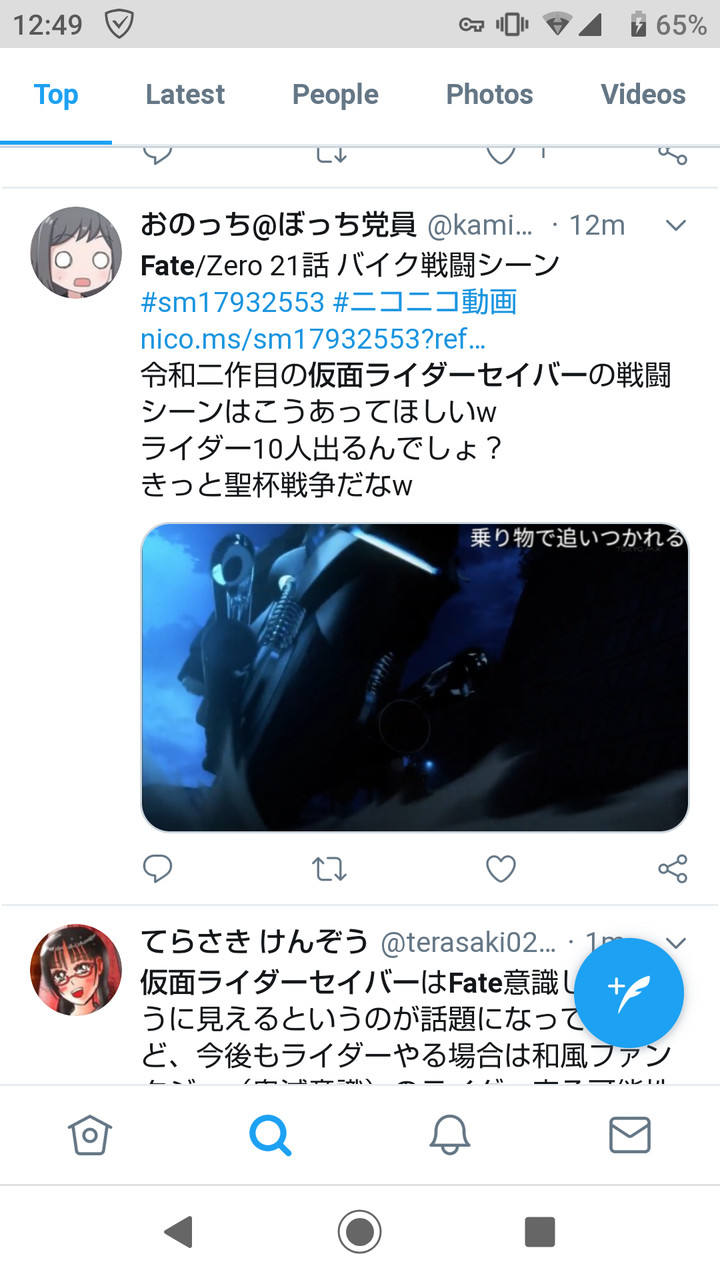Viewport: 720px width, 1280px height.
Task: Open Direct Messages inbox
Action: 630,1135
